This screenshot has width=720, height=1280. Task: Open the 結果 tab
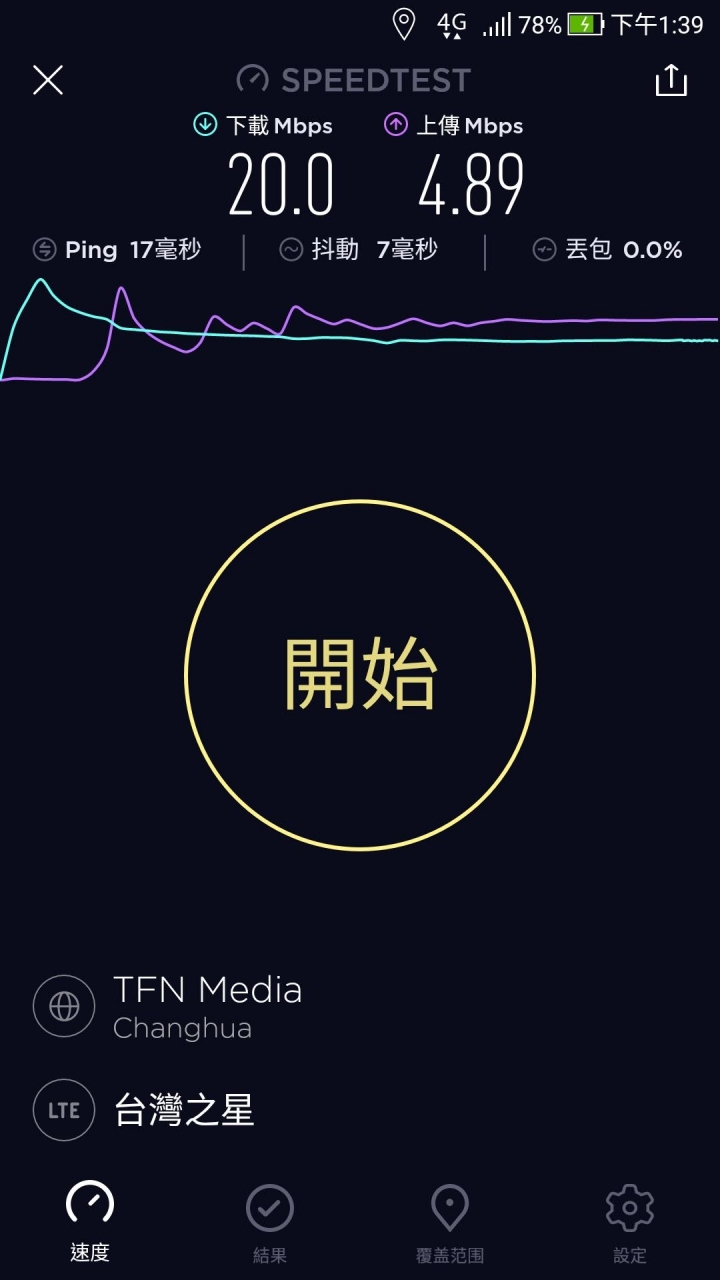click(270, 1222)
